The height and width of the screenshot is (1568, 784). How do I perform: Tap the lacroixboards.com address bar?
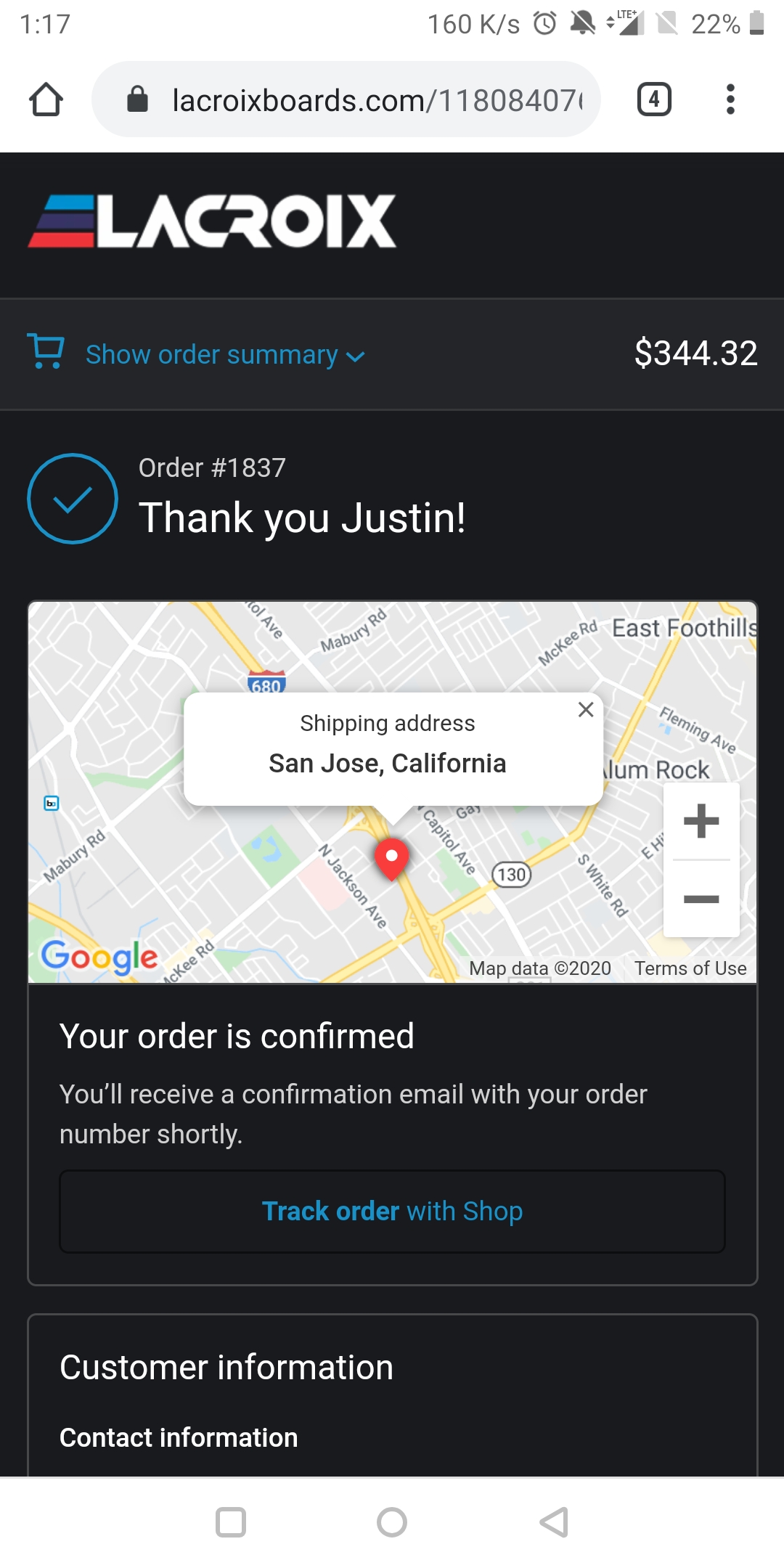346,99
